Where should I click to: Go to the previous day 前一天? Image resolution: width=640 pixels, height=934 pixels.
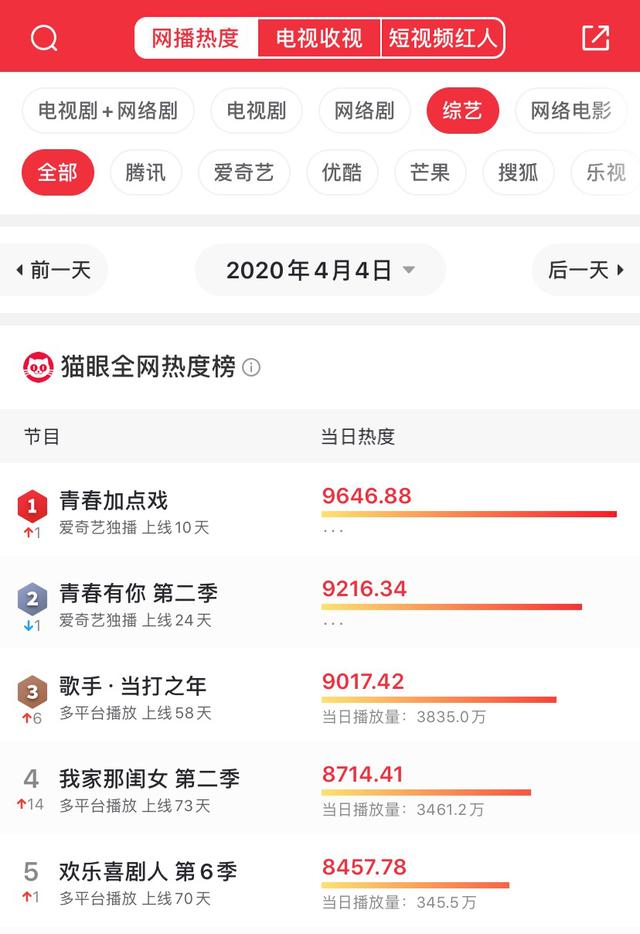pos(53,270)
